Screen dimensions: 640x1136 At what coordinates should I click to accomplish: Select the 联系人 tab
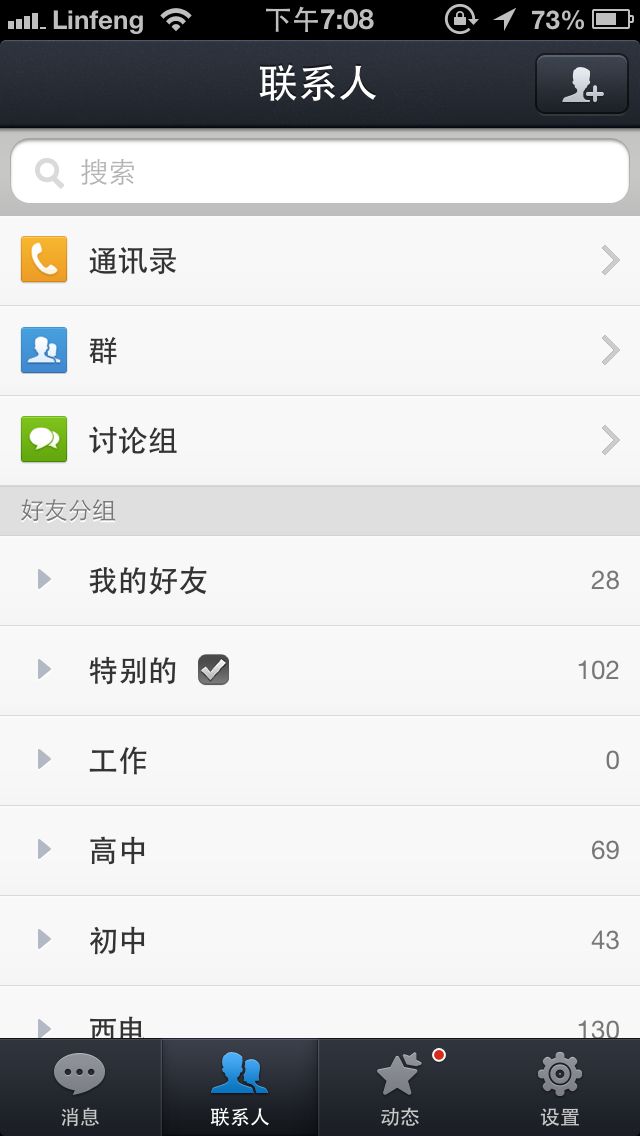click(x=240, y=1087)
